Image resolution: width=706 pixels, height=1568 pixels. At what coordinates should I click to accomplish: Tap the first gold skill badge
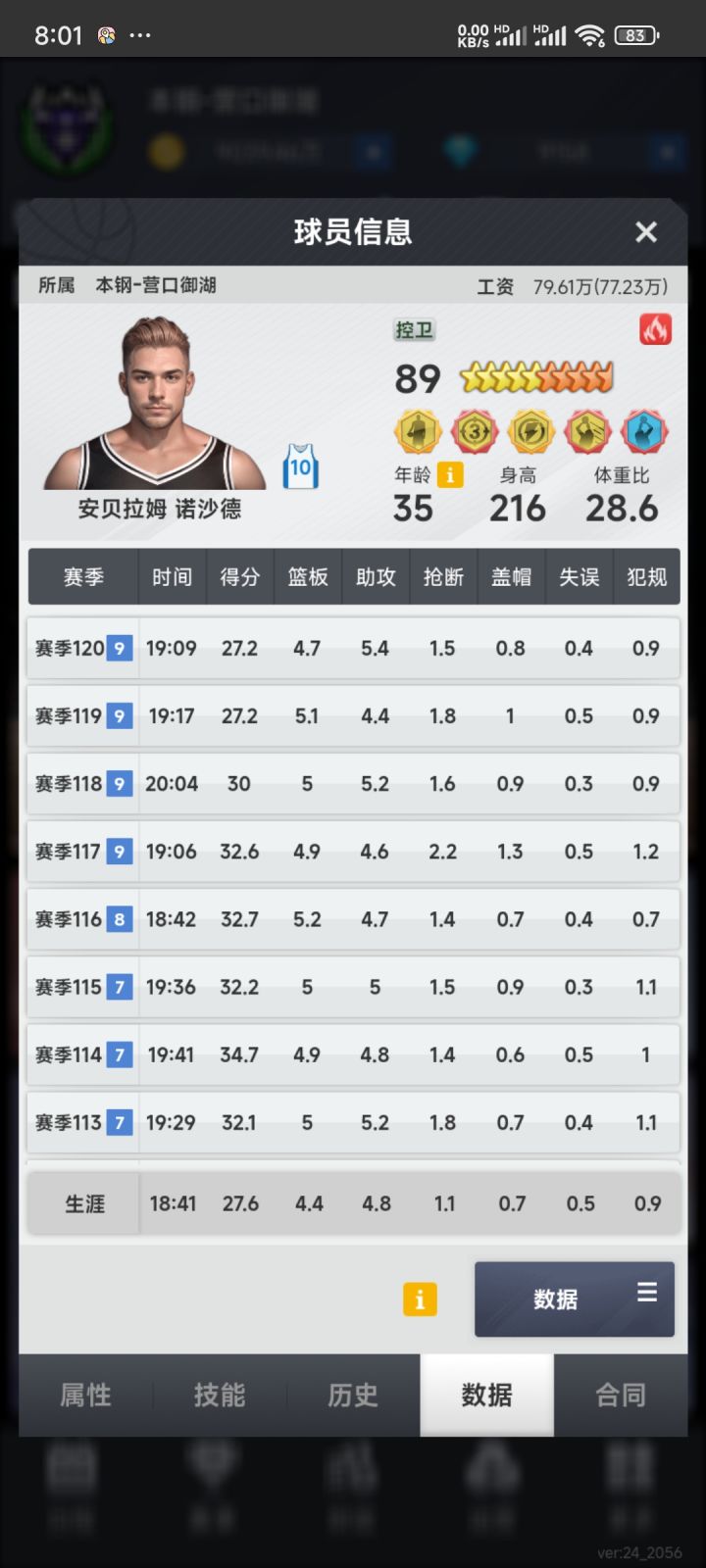click(417, 431)
